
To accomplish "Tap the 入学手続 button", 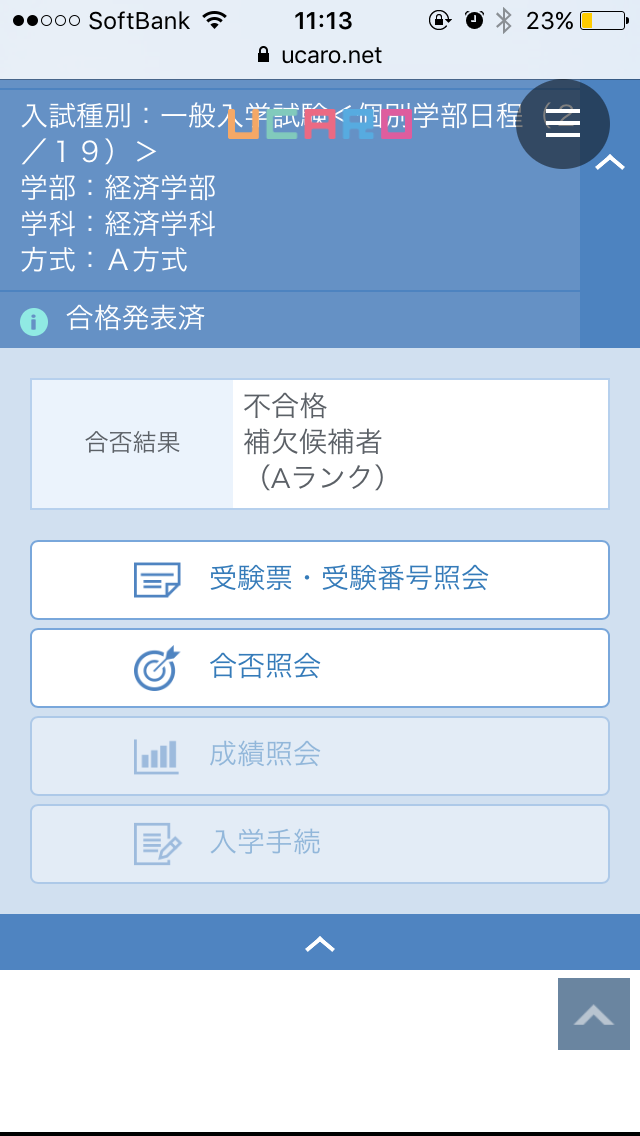I will click(320, 844).
